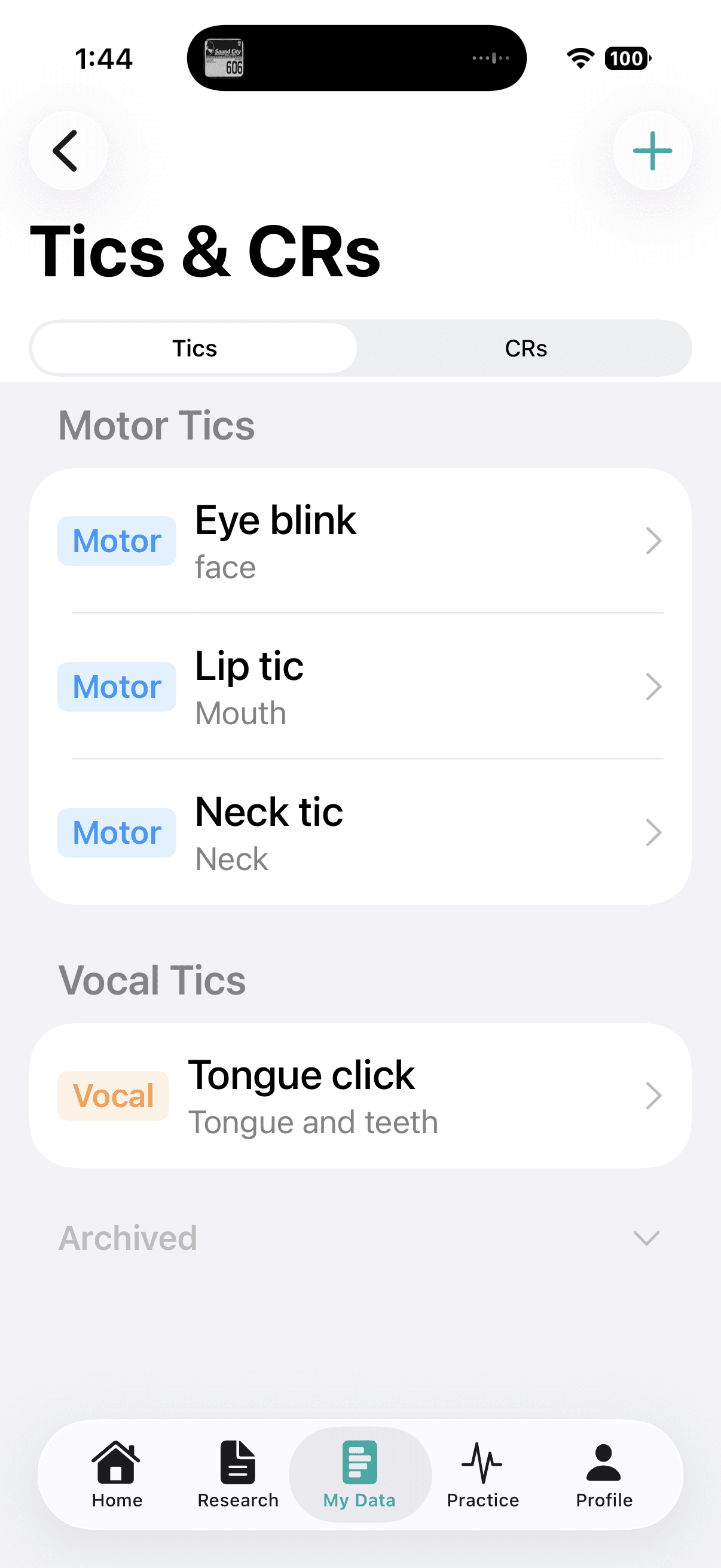Open the Eye blink tic details
721x1568 pixels.
coord(360,541)
